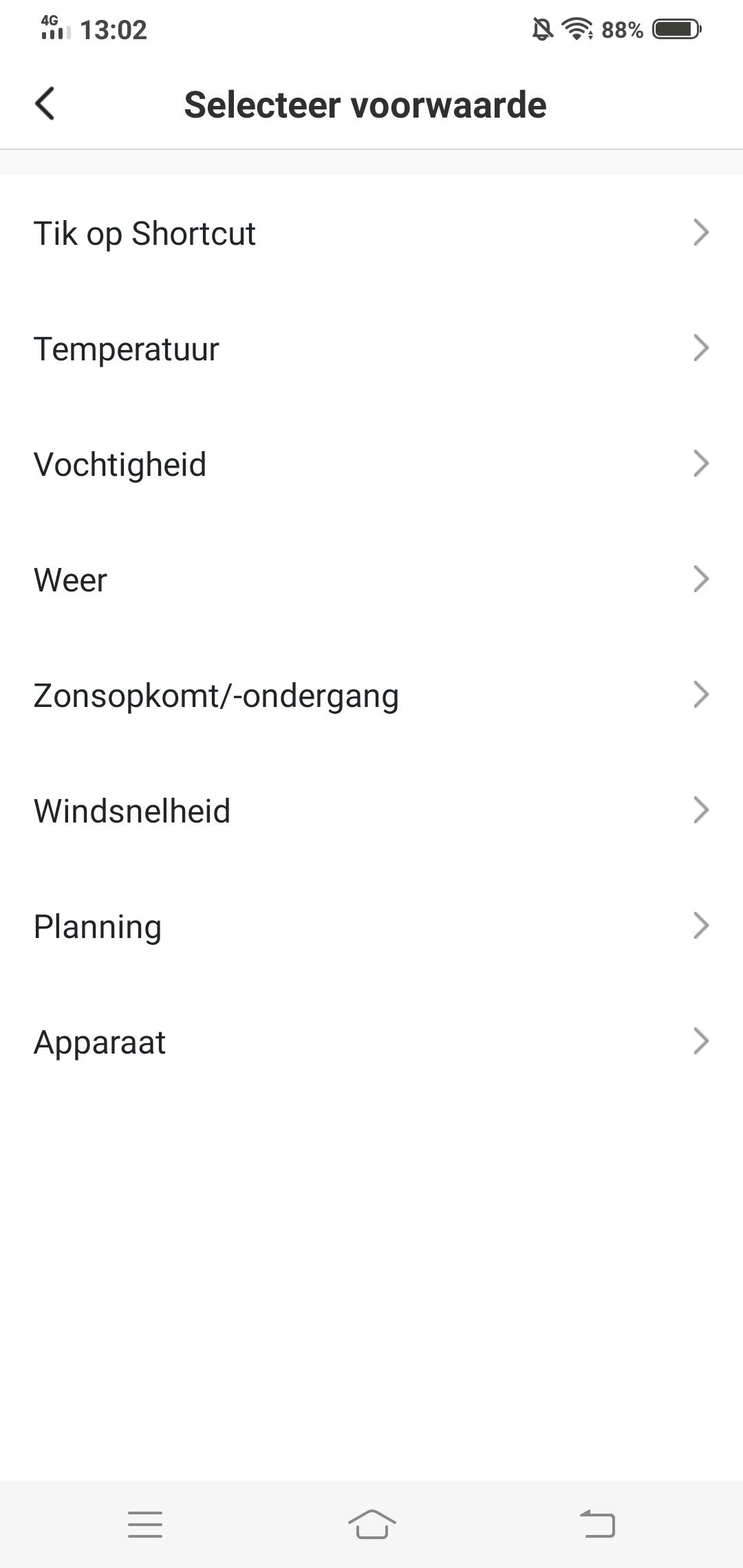
Task: Open recent apps from navigation bar
Action: pos(145,1524)
